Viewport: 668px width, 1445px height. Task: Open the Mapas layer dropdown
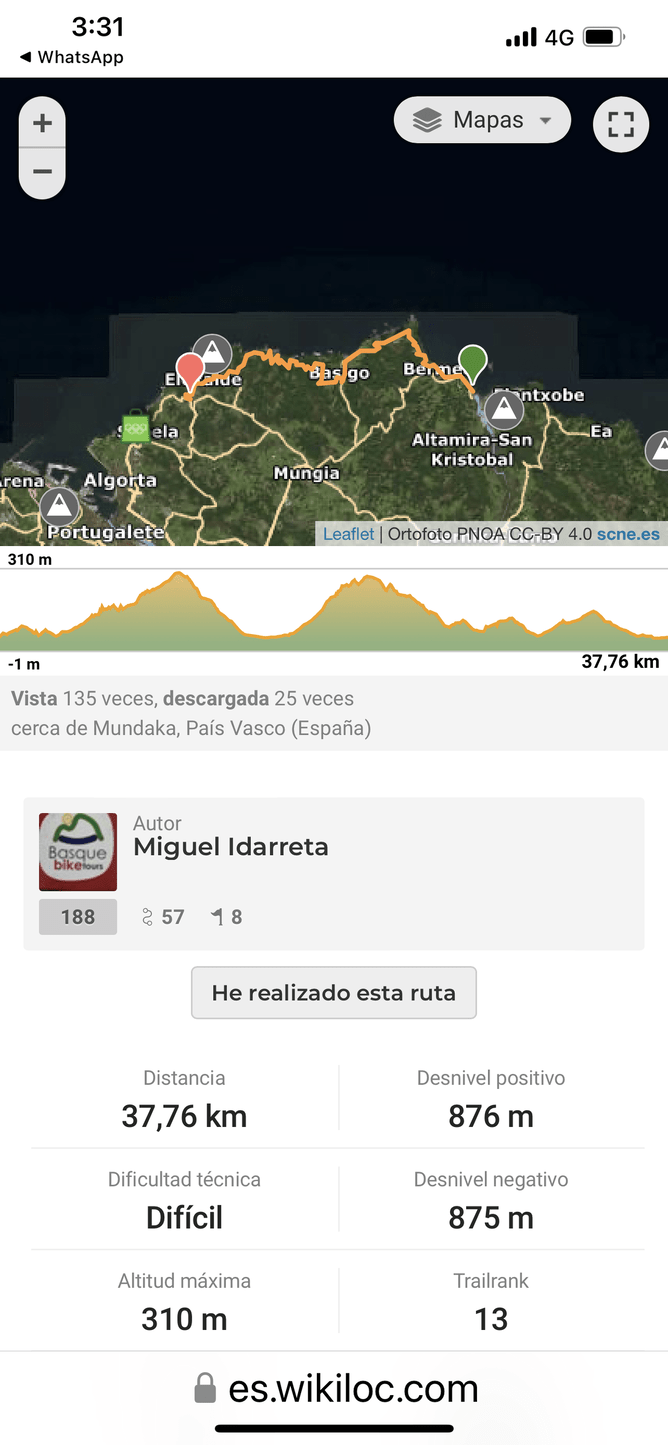(x=482, y=121)
